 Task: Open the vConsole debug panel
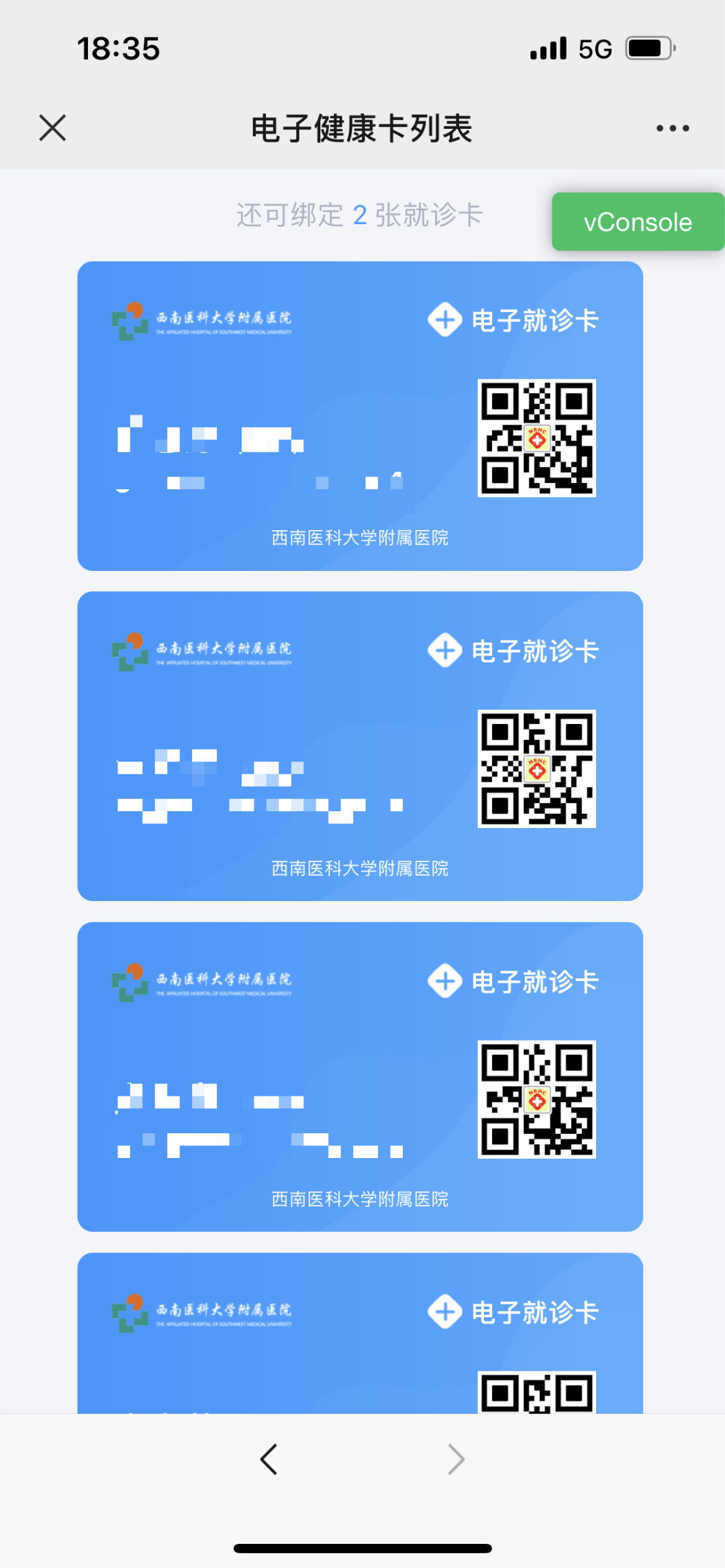click(637, 222)
